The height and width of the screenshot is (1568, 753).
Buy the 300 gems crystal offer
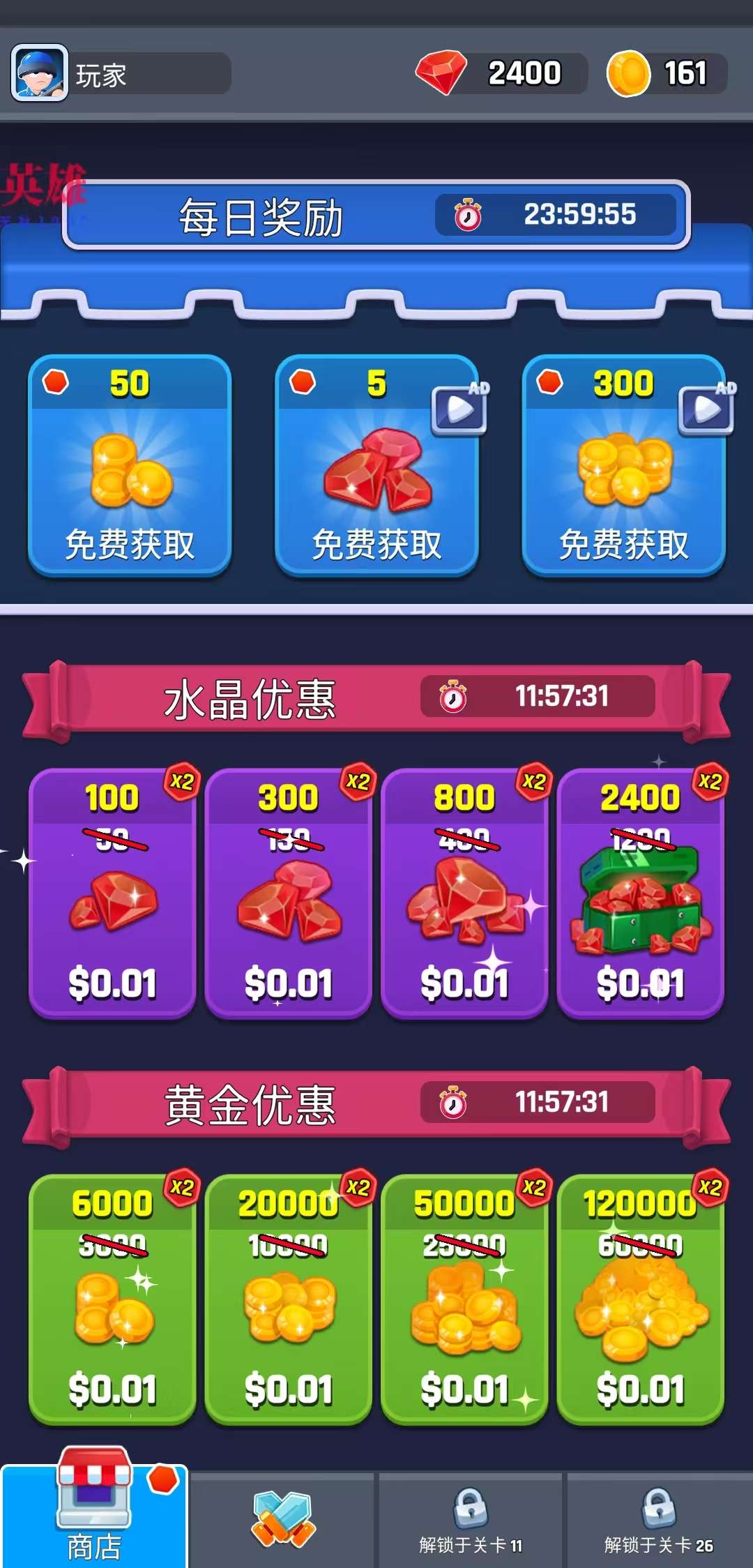click(289, 893)
